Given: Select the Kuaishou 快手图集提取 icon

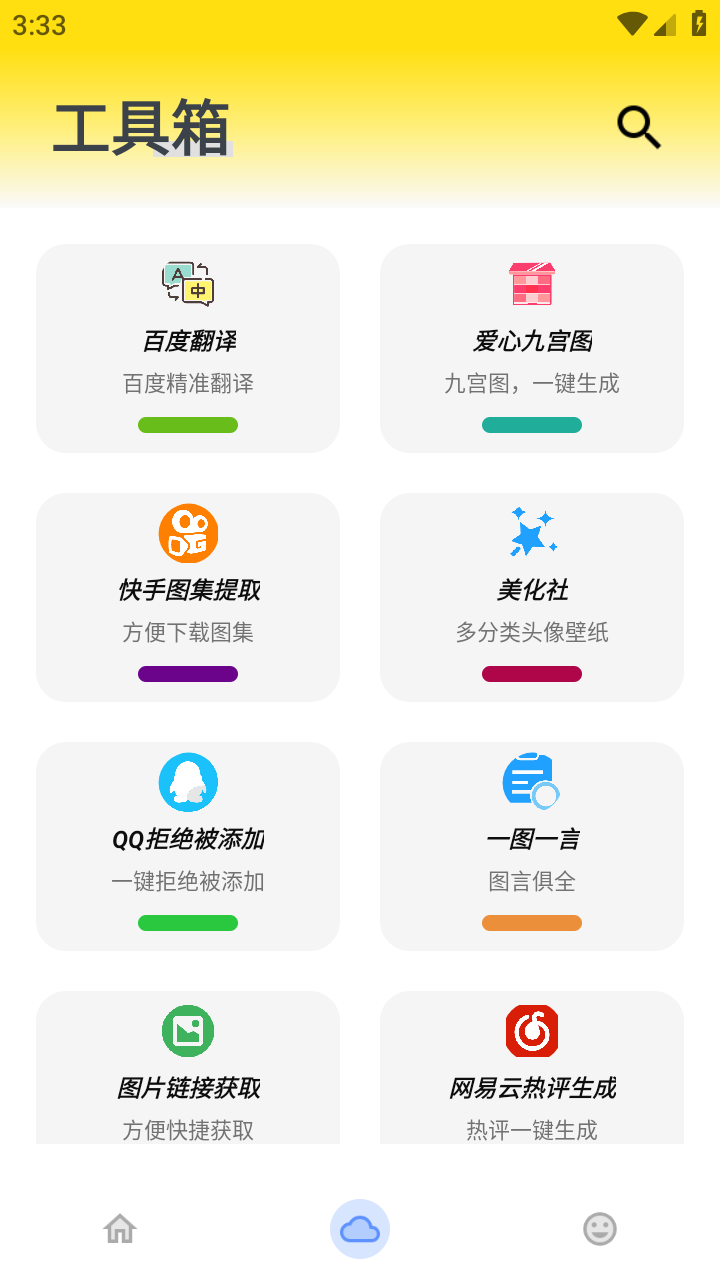Looking at the screenshot, I should coord(188,533).
